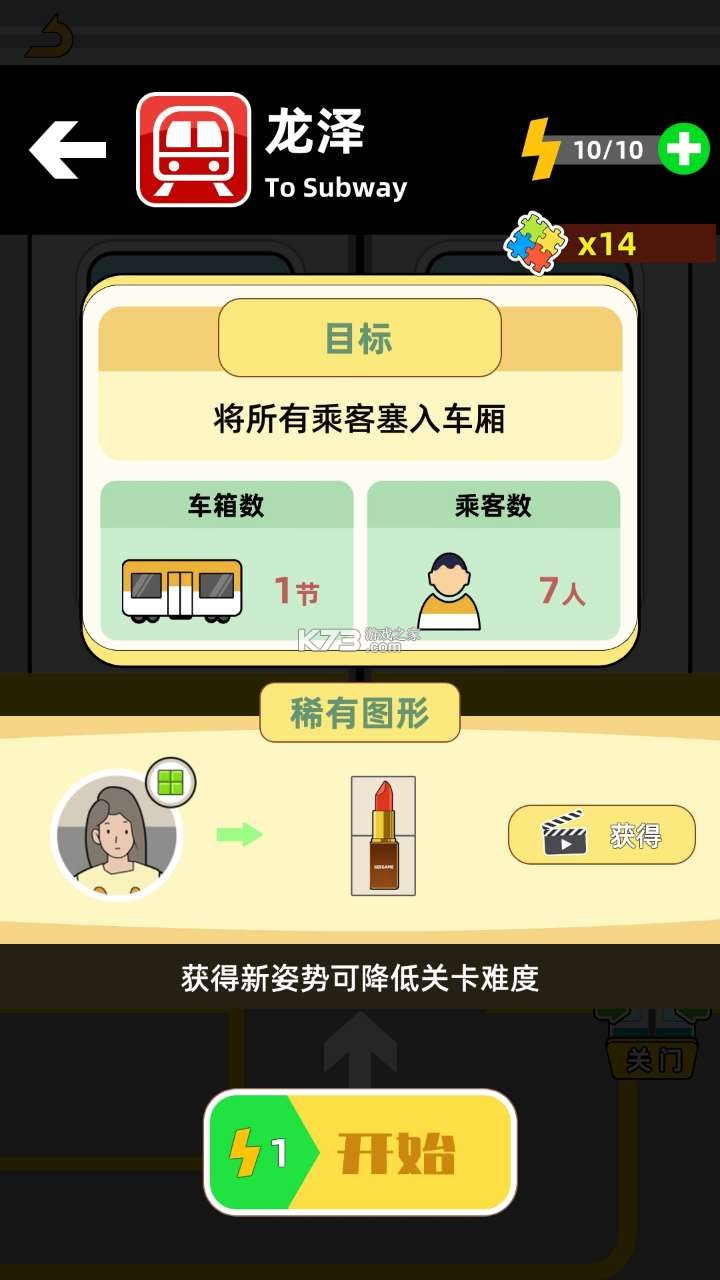Tap the woman's circular portrait
Viewport: 720px width, 1280px height.
[117, 840]
